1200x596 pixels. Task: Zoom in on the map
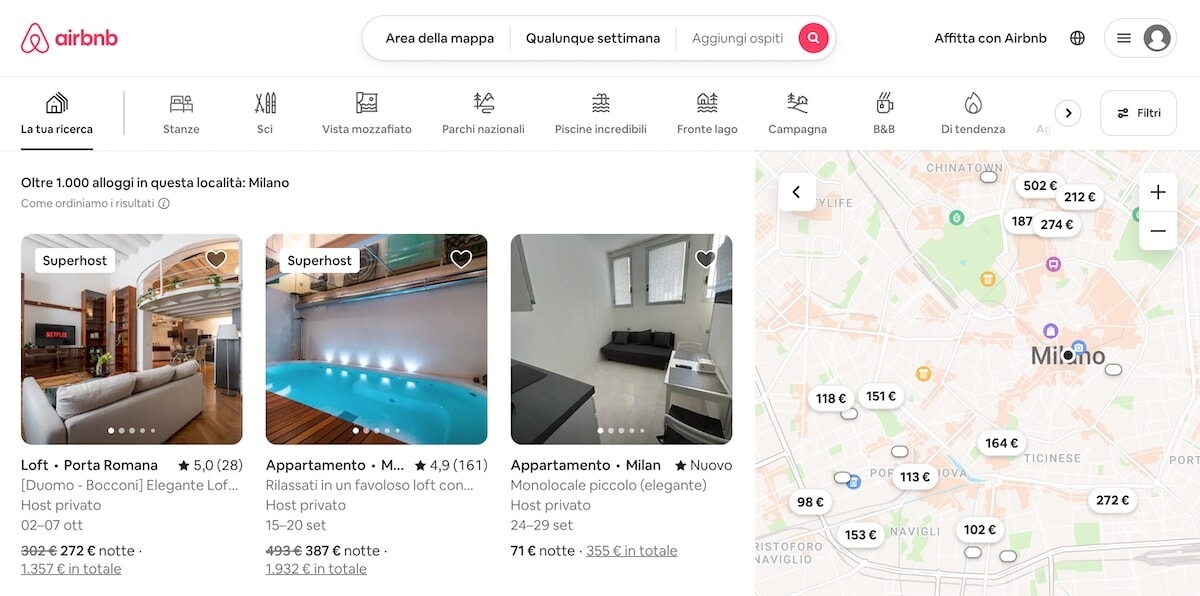(x=1158, y=192)
